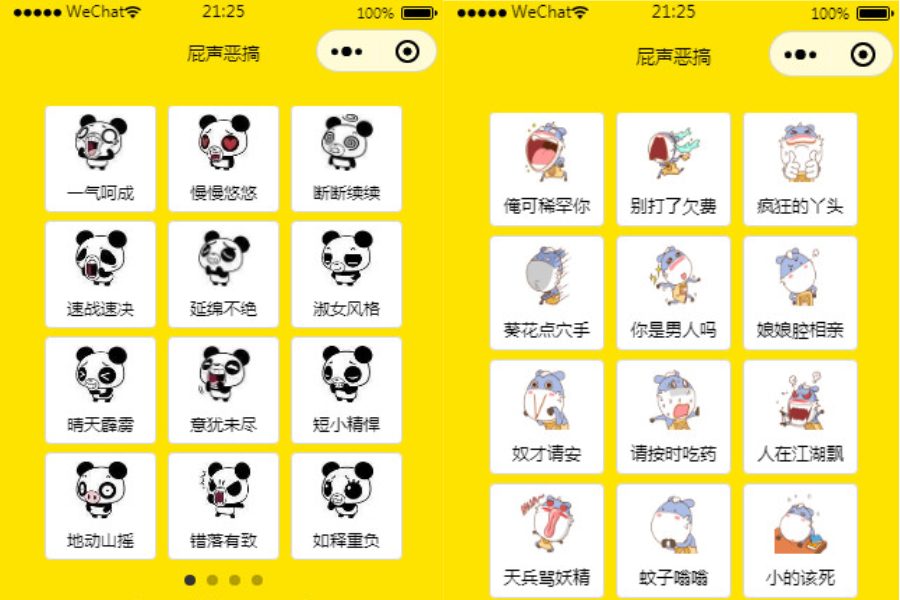The width and height of the screenshot is (900, 600).
Task: Tap the 葵花点穴手 tile
Action: click(x=546, y=292)
